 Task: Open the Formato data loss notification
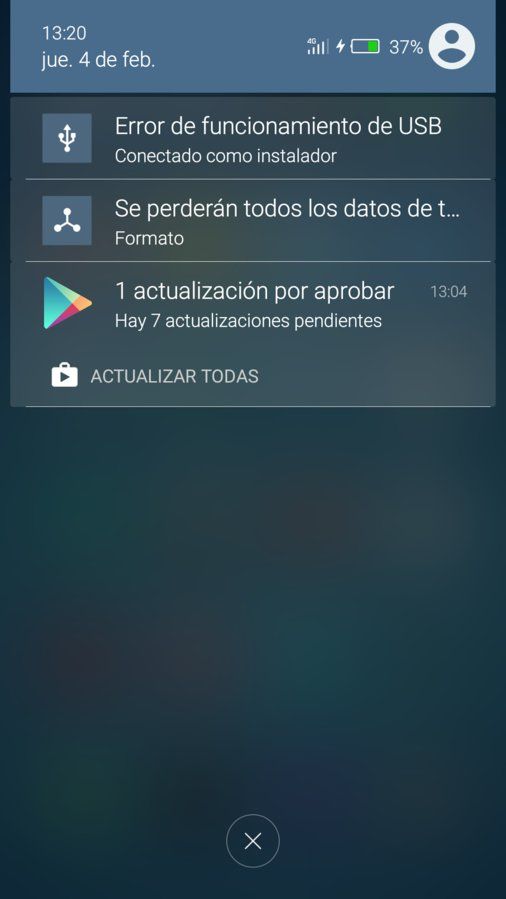pos(253,221)
